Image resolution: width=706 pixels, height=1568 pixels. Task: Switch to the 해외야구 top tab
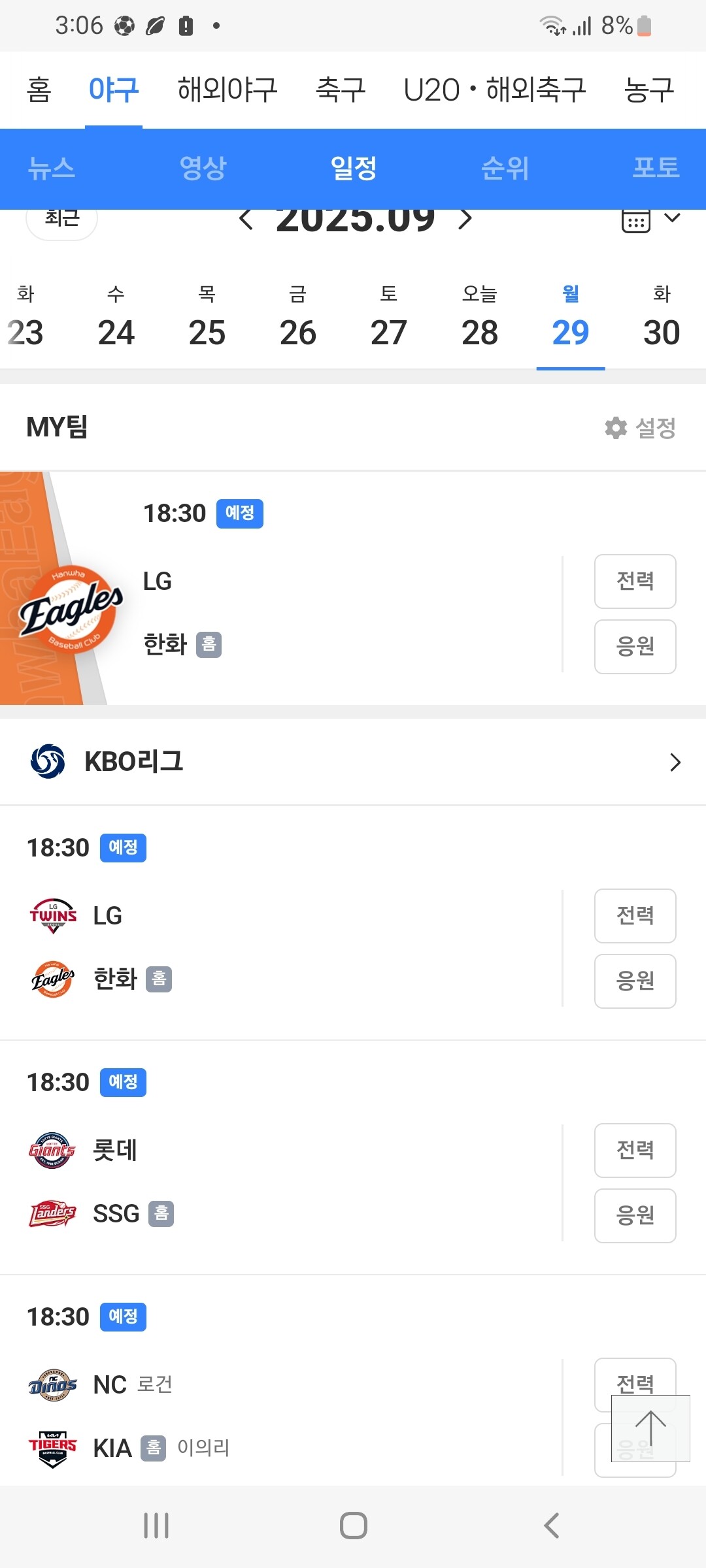coord(227,90)
